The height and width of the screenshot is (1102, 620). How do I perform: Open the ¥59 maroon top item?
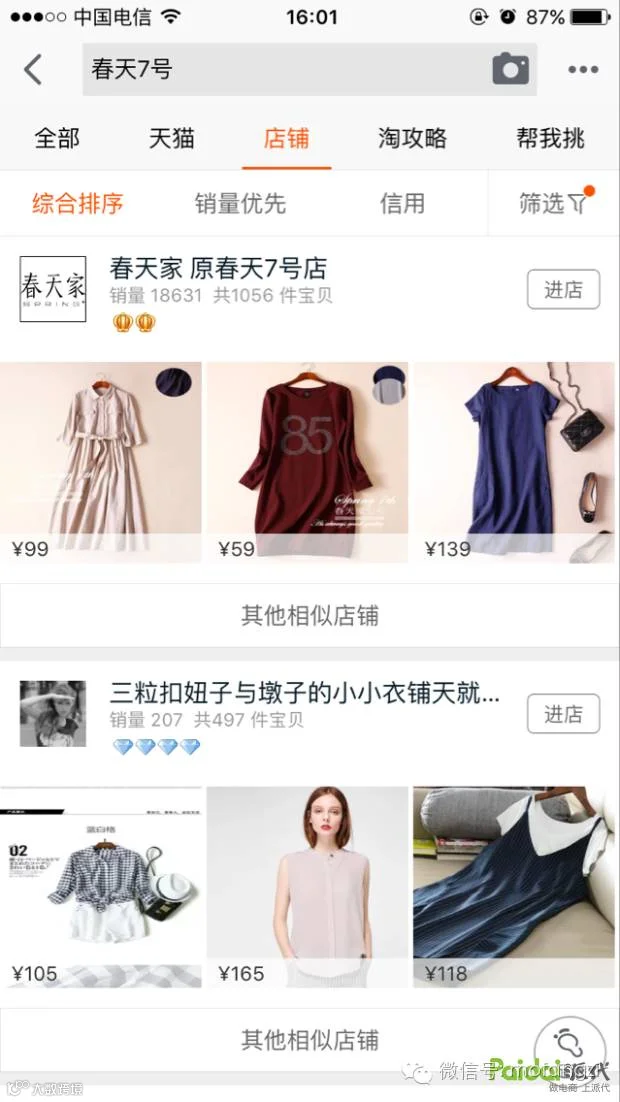[x=307, y=462]
